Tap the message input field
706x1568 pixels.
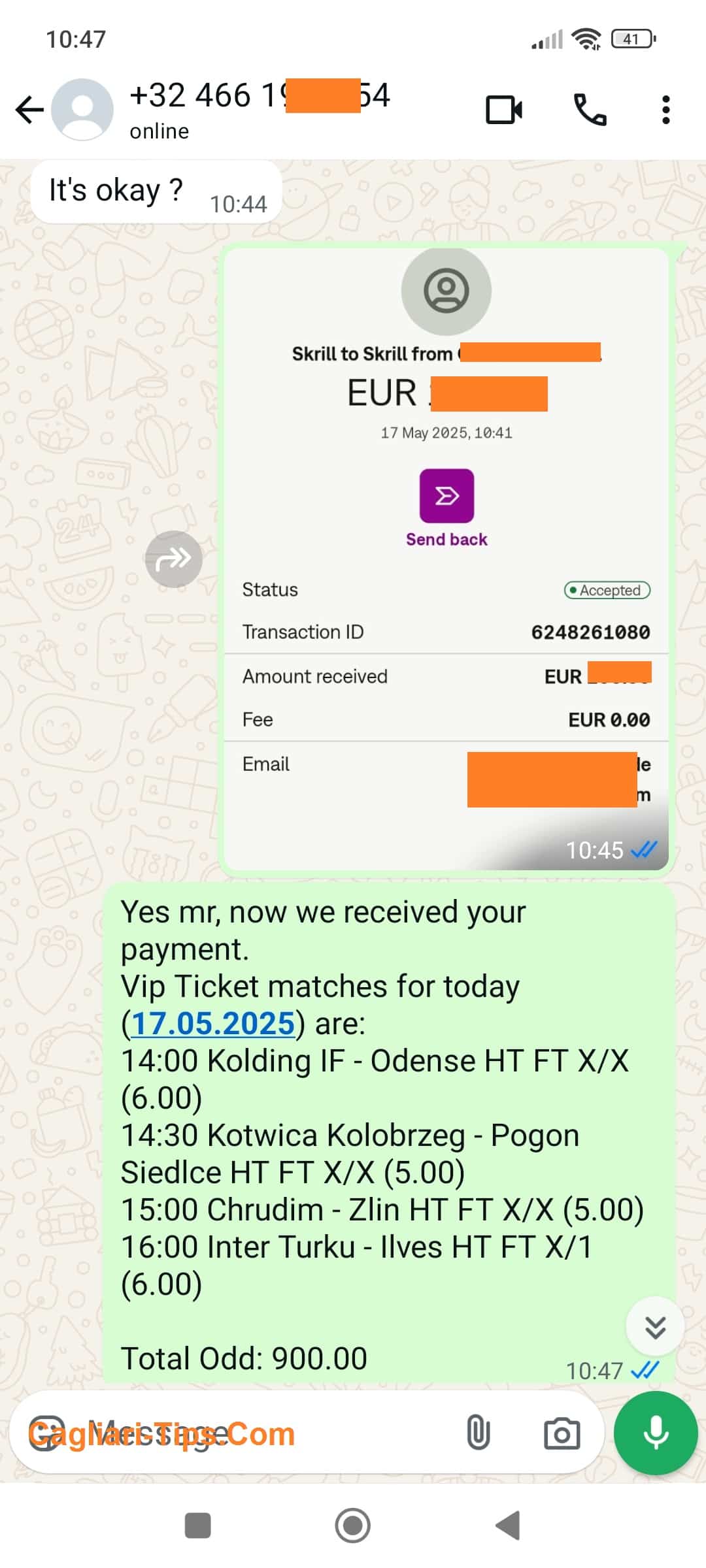click(261, 1433)
